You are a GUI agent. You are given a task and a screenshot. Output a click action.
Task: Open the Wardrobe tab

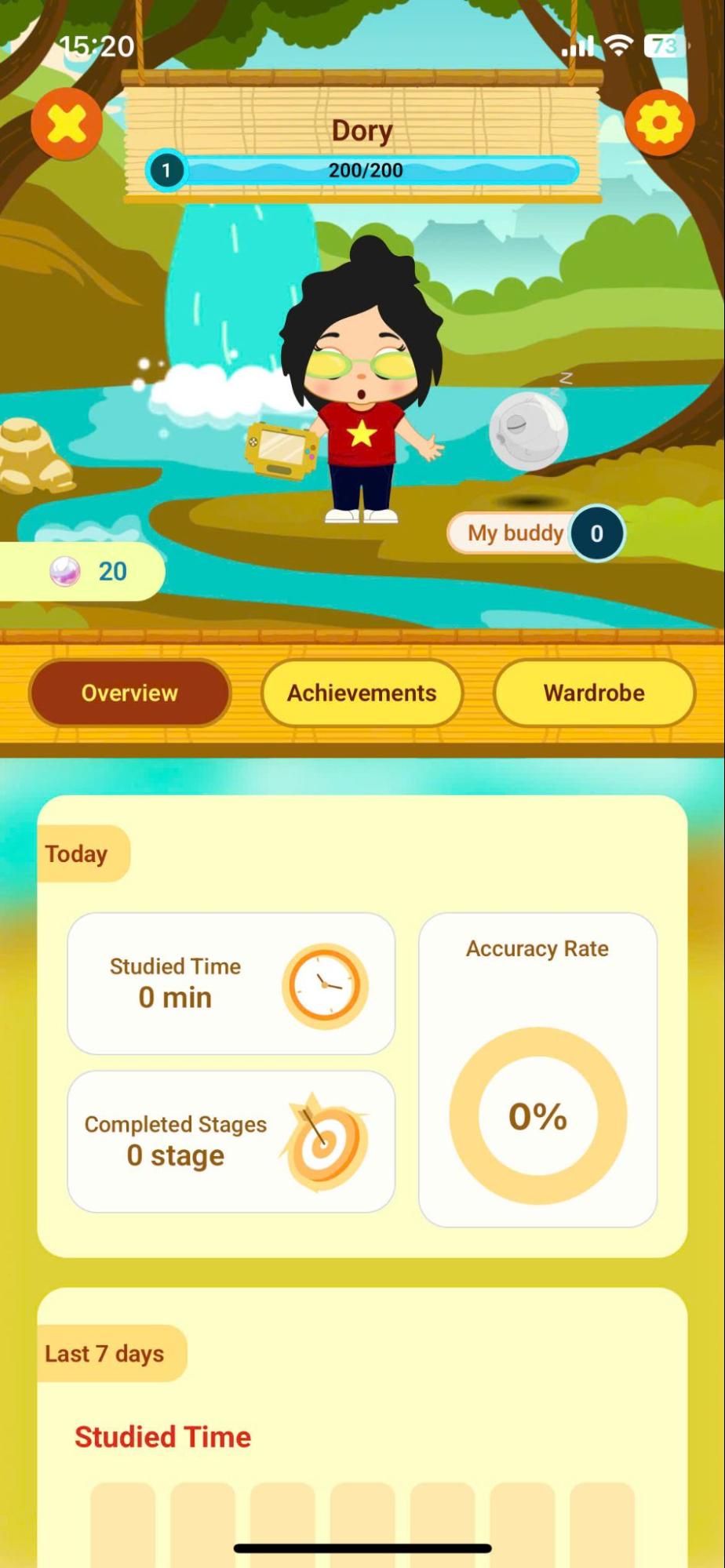594,693
